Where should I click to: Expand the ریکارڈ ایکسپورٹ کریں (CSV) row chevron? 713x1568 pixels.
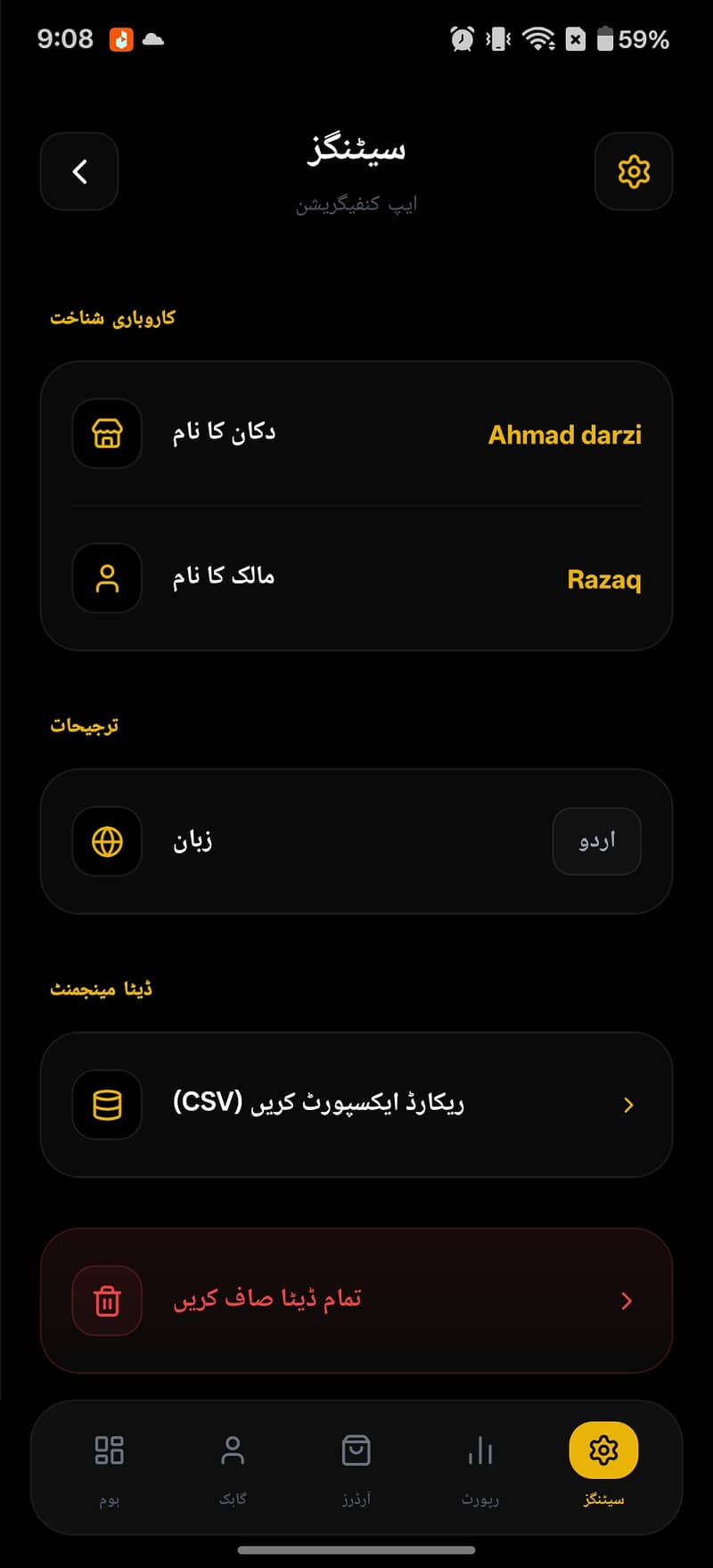(627, 1104)
